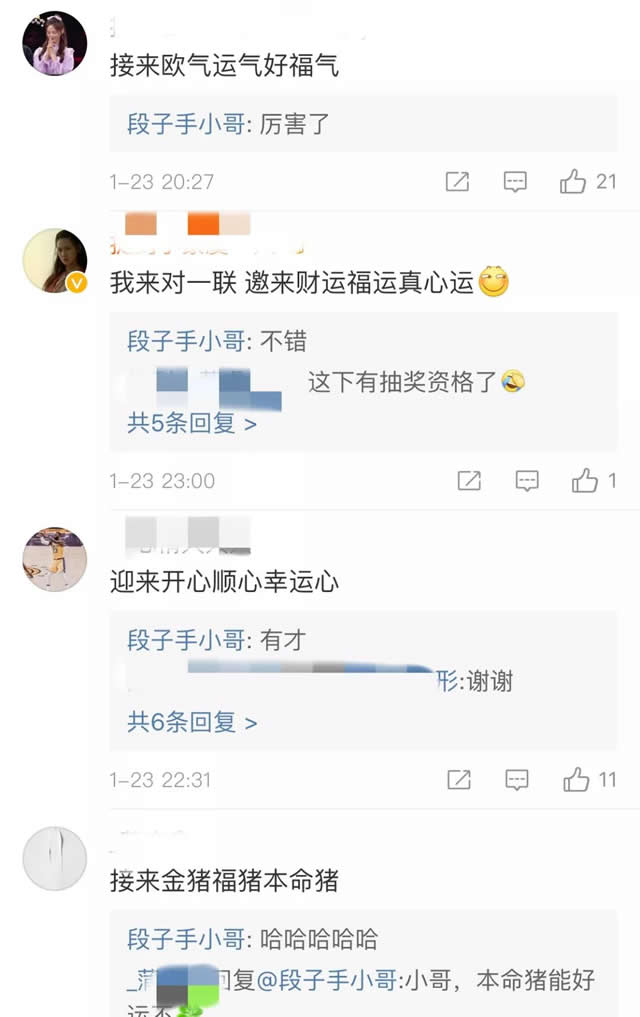Open 段子手小哥 profile from the 厉害了 reply
Image resolution: width=640 pixels, height=1017 pixels.
coord(186,125)
